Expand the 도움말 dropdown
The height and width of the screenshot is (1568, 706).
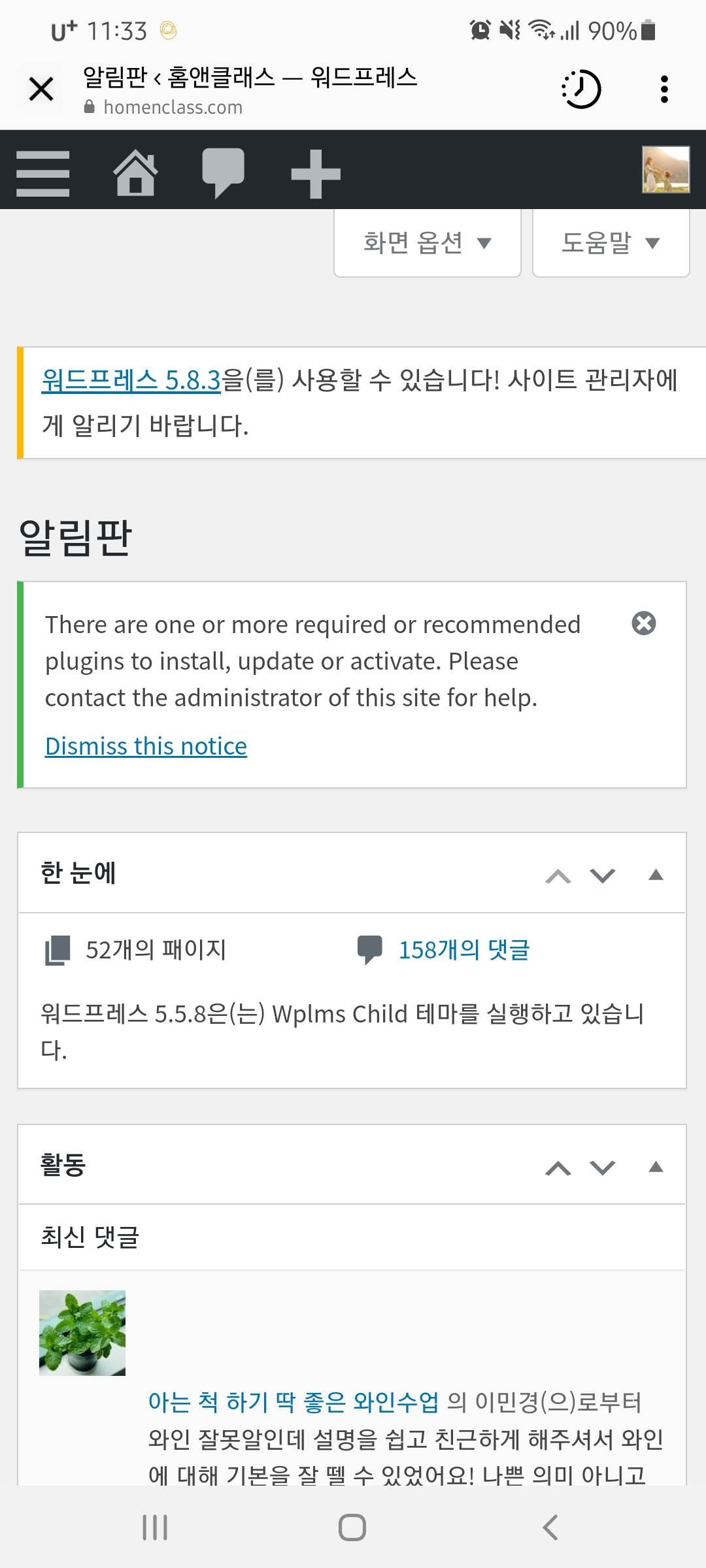click(611, 243)
